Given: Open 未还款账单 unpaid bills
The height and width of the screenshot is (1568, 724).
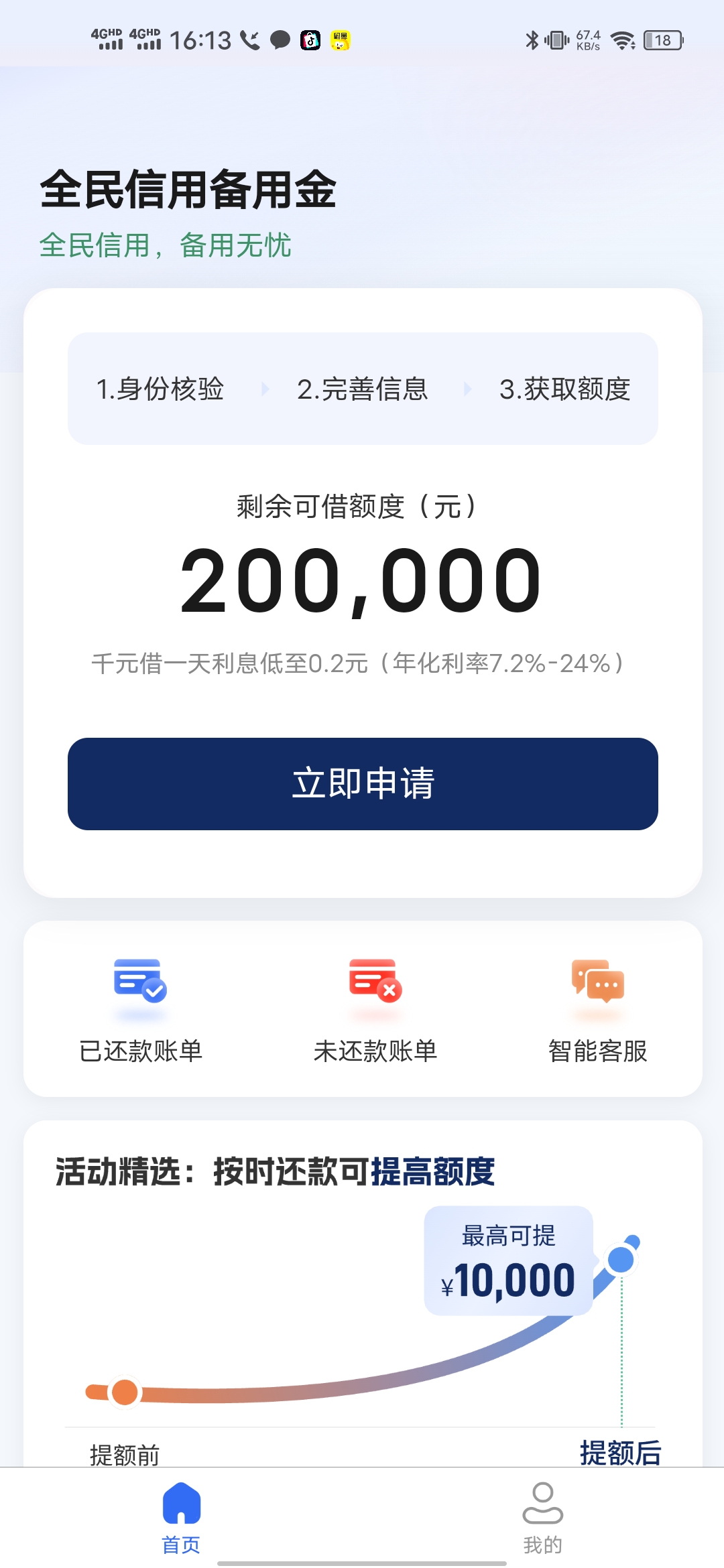Looking at the screenshot, I should tap(375, 1010).
